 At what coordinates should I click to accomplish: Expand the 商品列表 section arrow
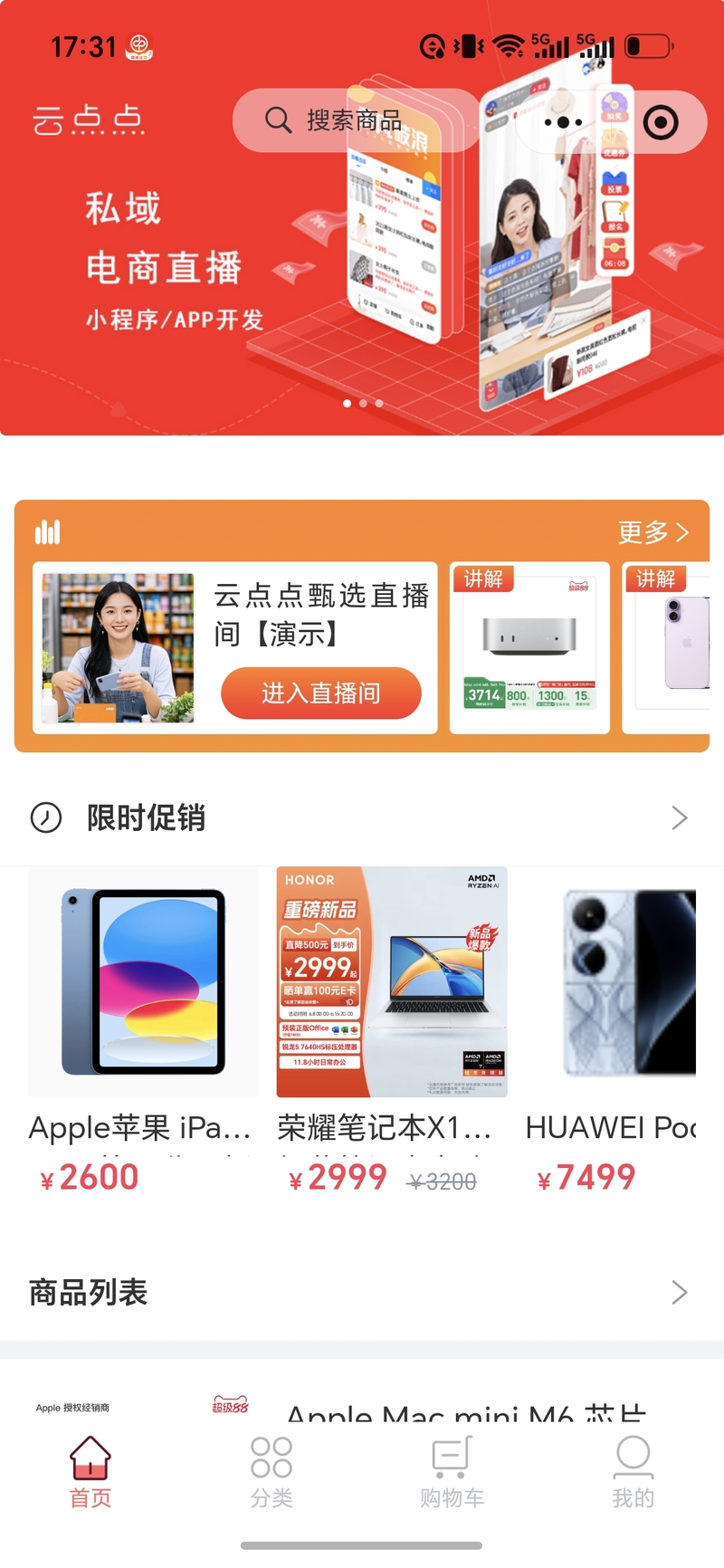pyautogui.click(x=680, y=1293)
